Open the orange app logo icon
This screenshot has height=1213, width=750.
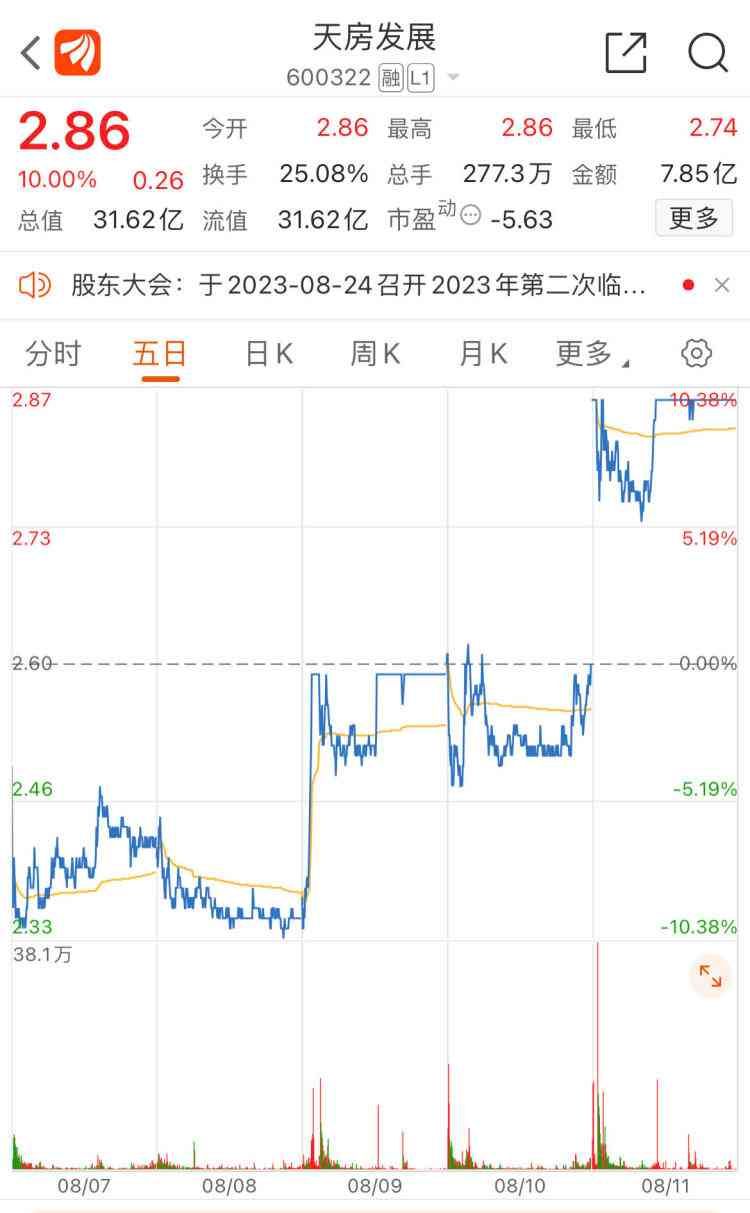click(x=77, y=52)
